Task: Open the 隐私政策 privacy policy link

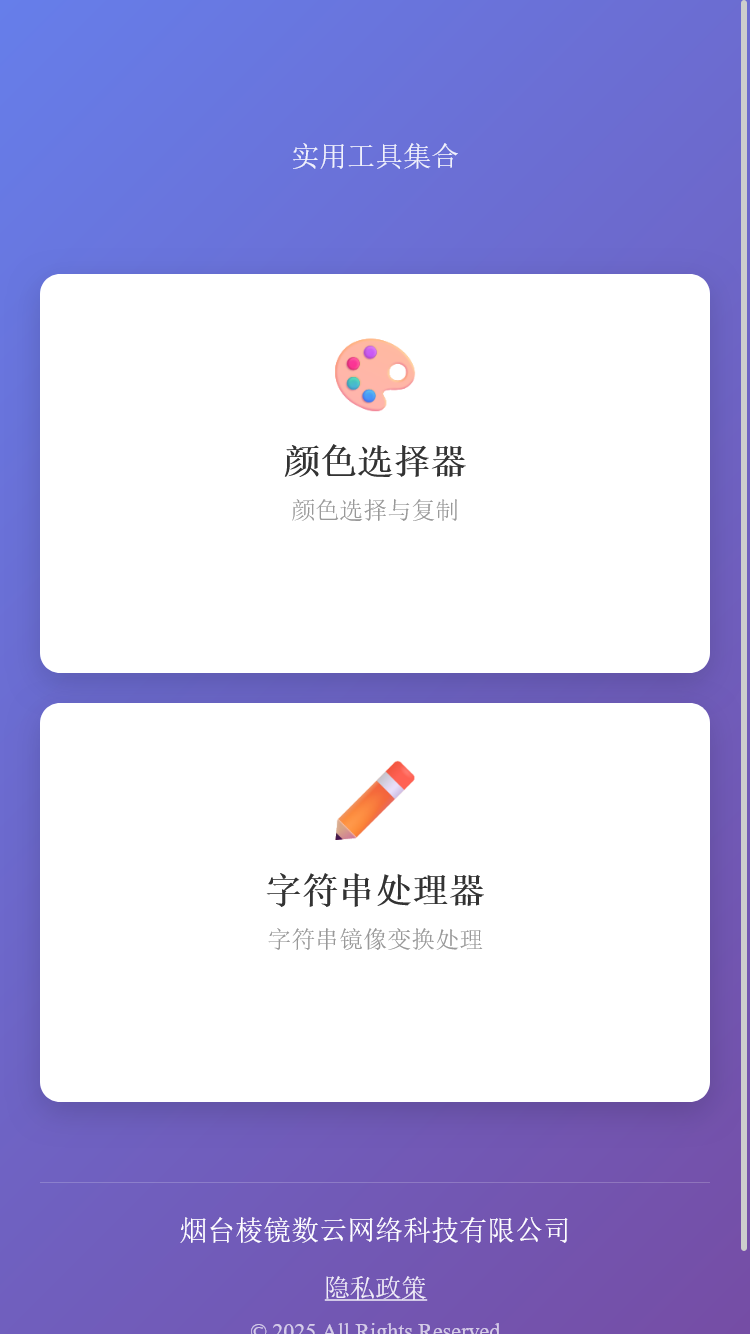Action: point(374,1289)
